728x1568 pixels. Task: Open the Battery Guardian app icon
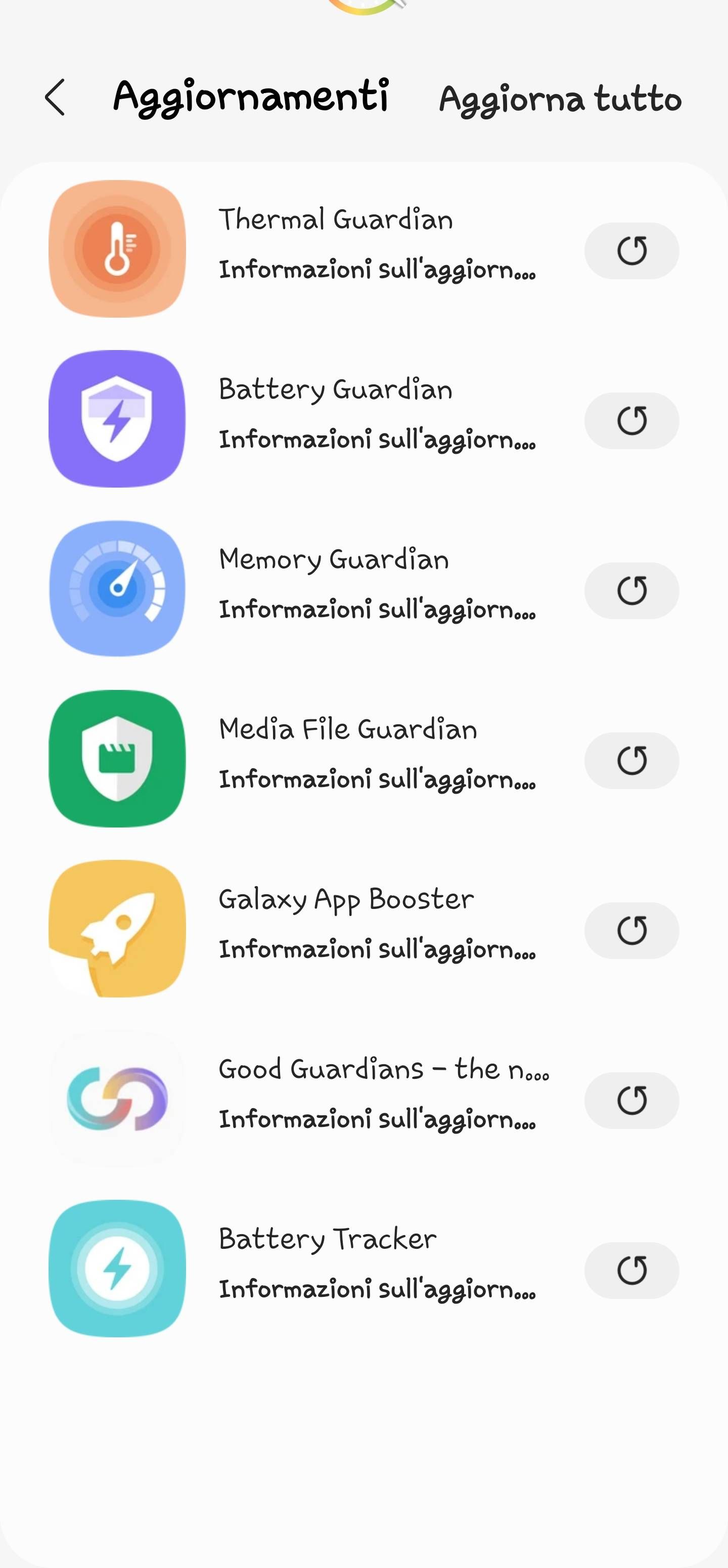click(x=117, y=418)
